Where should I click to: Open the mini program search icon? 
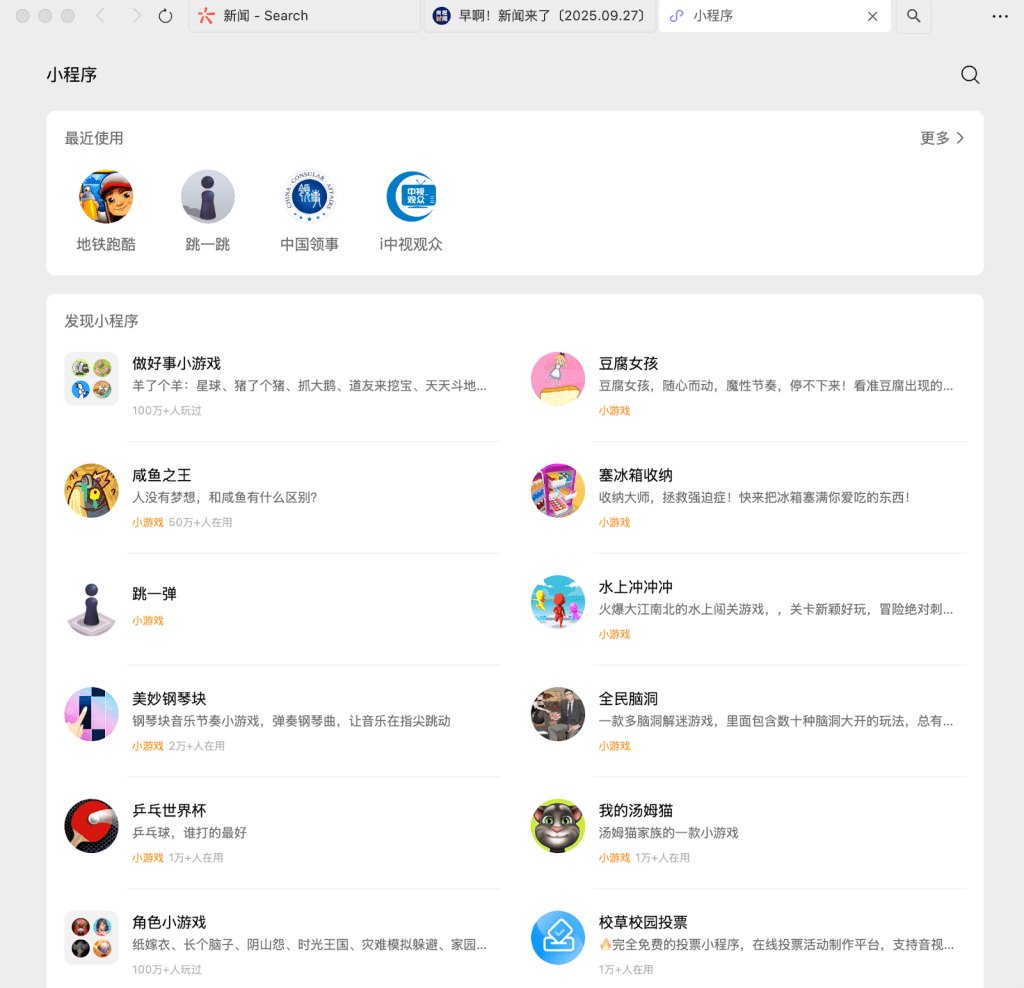click(969, 75)
